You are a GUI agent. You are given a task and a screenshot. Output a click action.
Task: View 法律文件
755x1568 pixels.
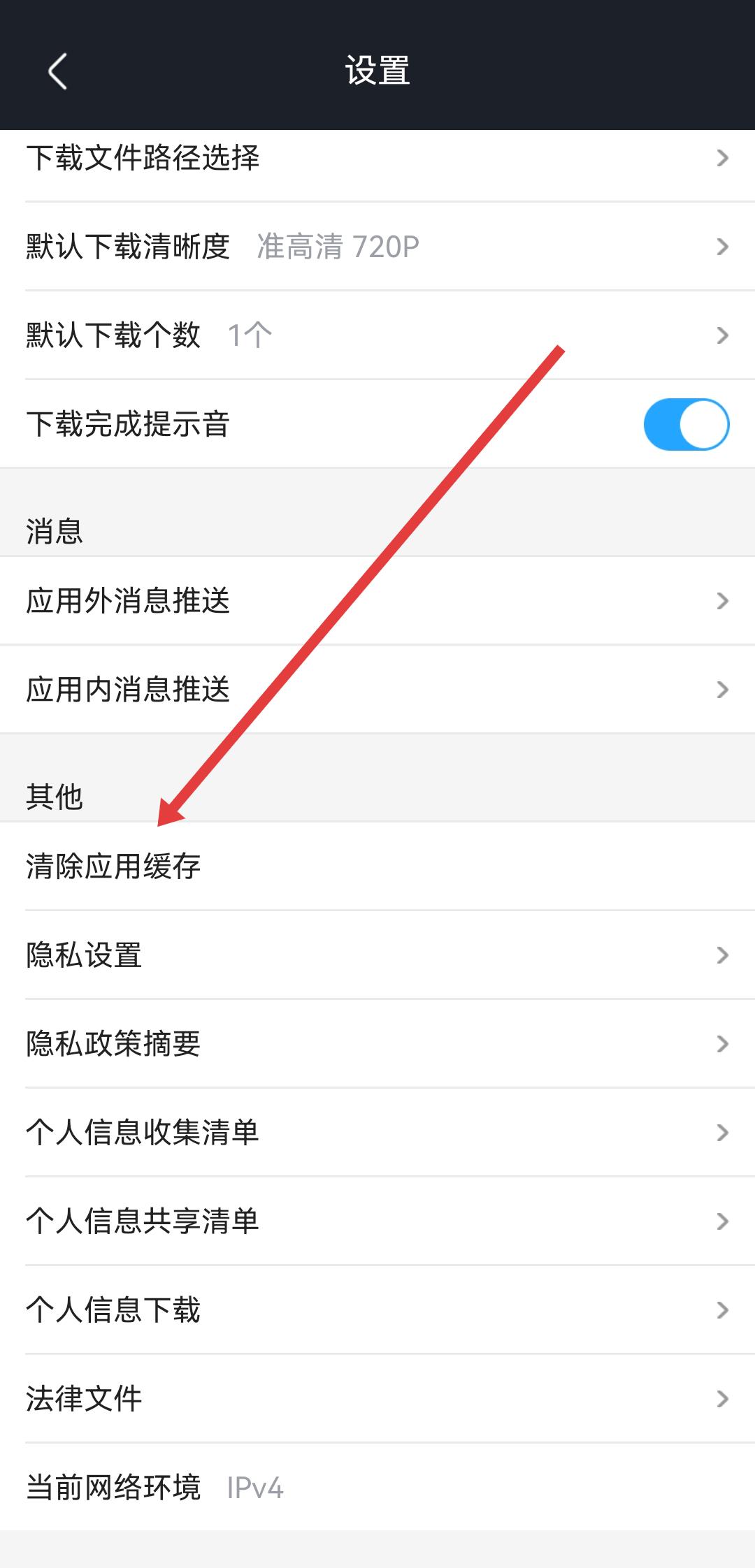click(x=377, y=1399)
